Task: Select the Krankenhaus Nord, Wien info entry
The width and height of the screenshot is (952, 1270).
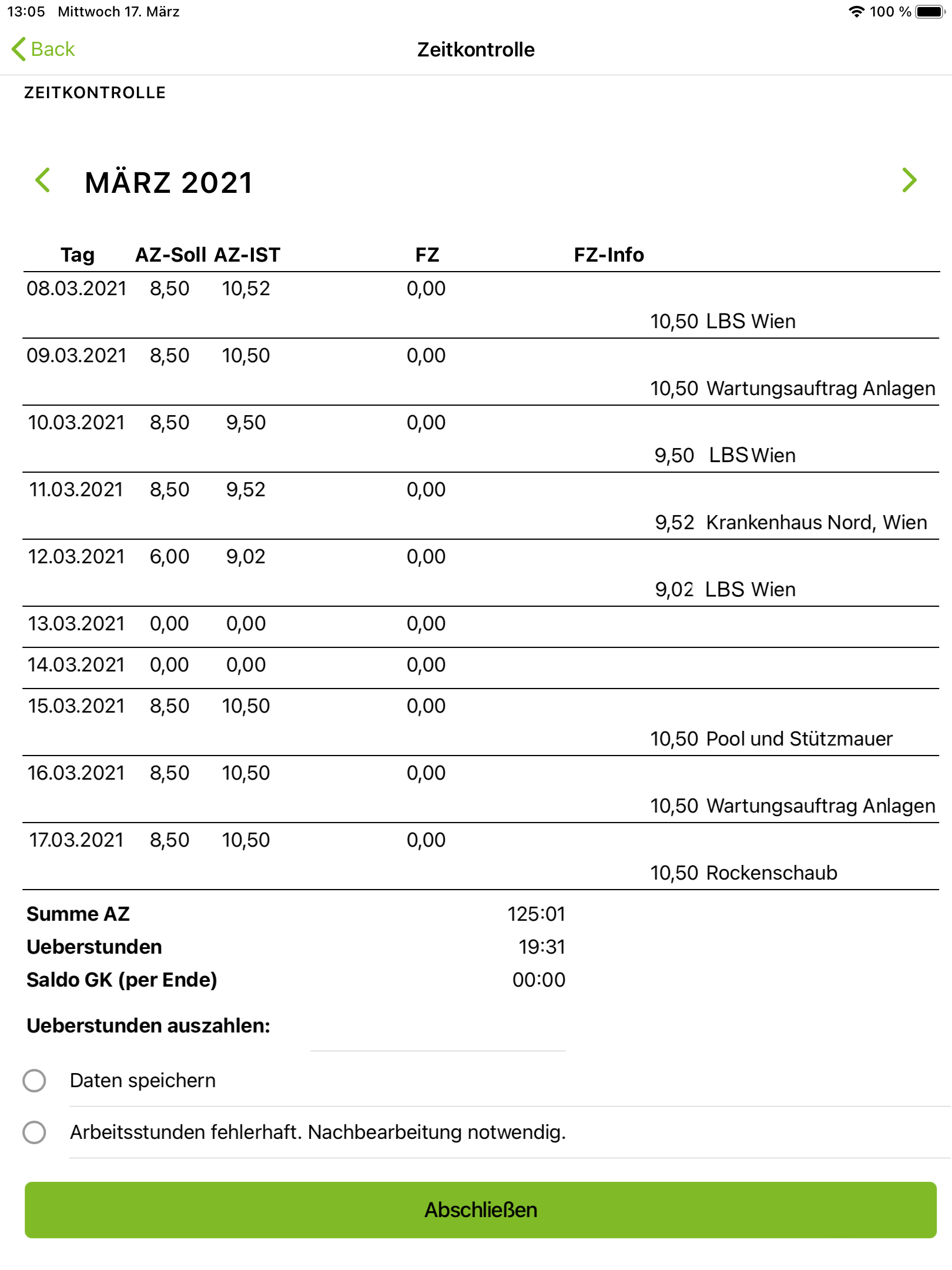Action: [x=817, y=522]
